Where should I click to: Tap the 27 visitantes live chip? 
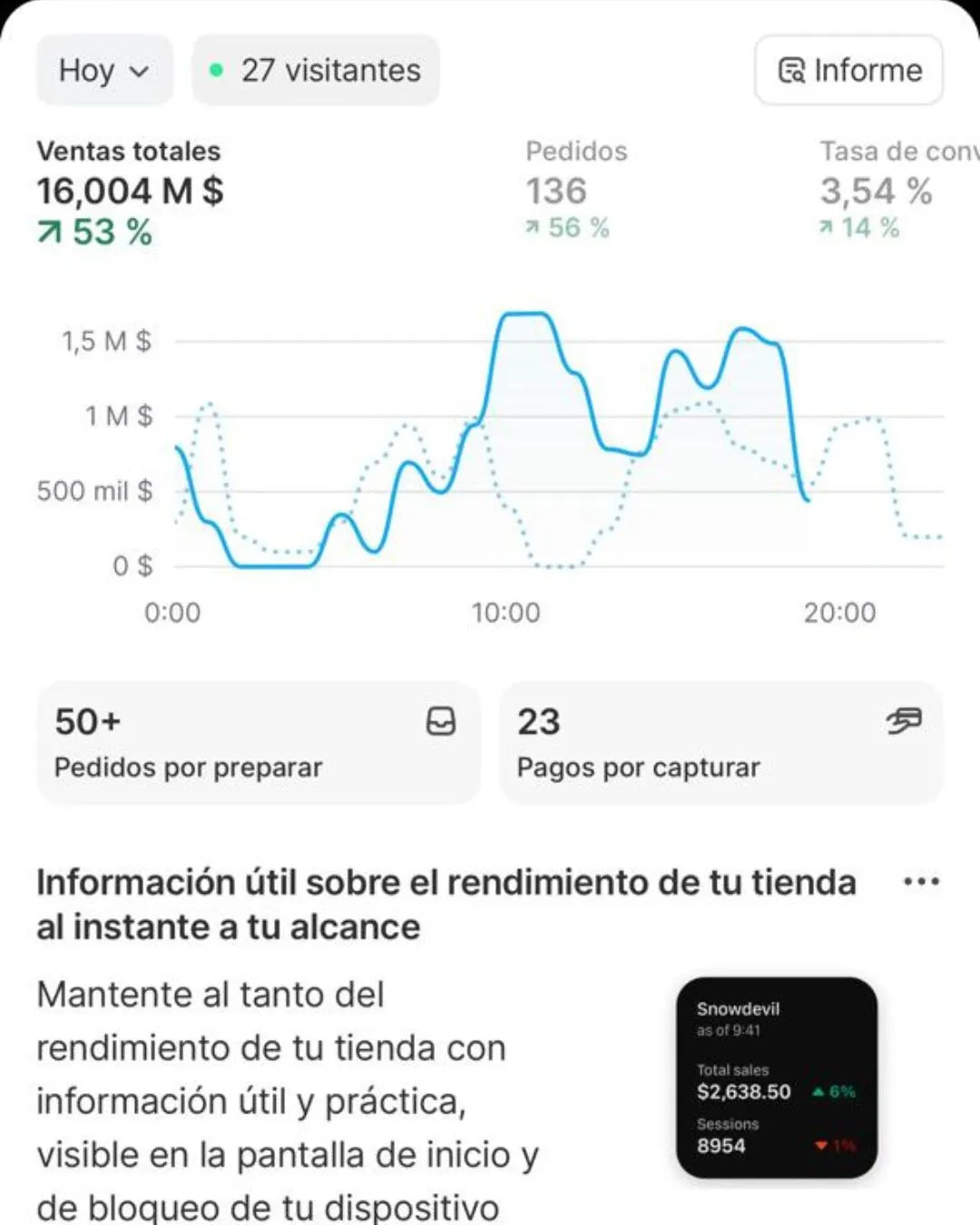point(316,71)
